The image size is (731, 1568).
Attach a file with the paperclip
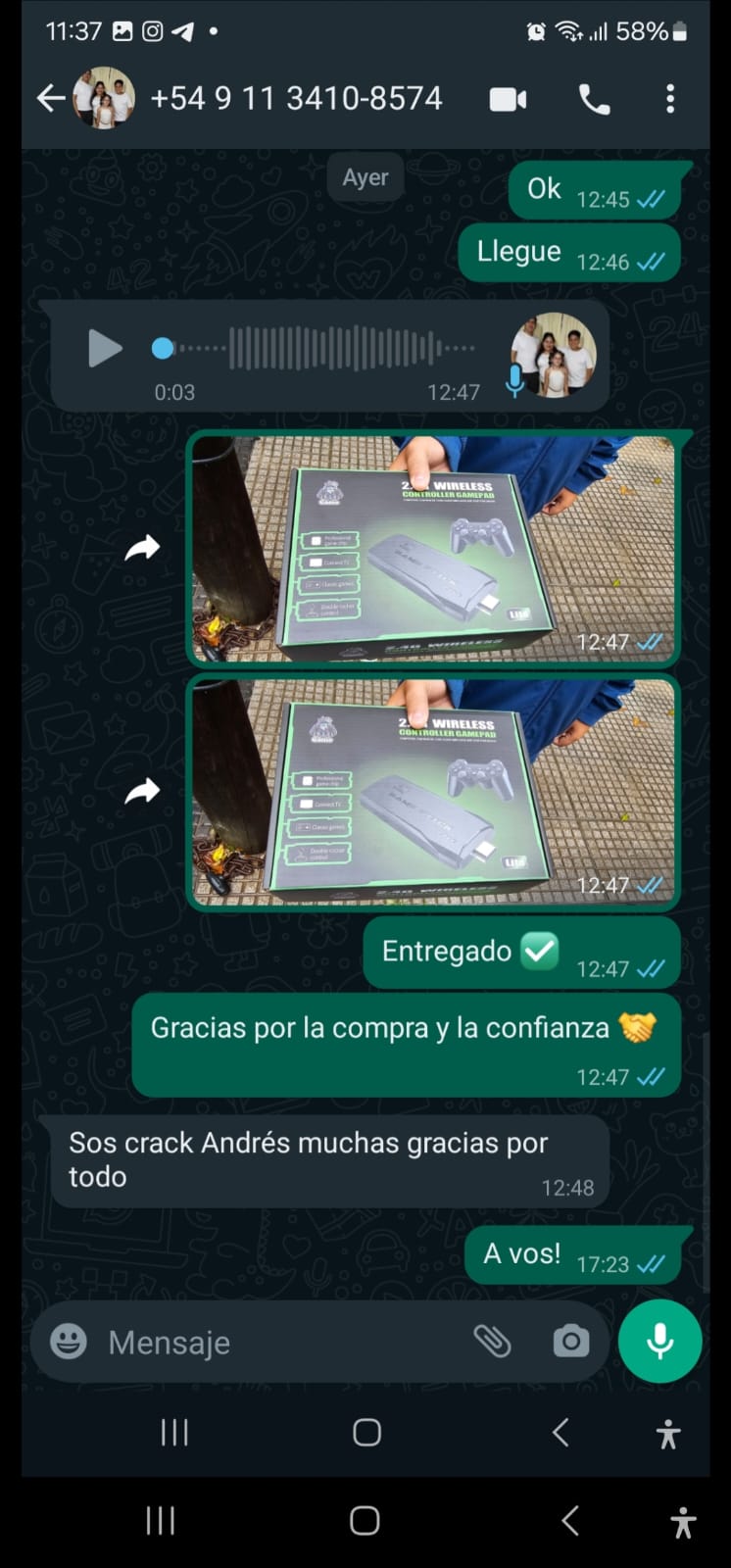pyautogui.click(x=492, y=1341)
